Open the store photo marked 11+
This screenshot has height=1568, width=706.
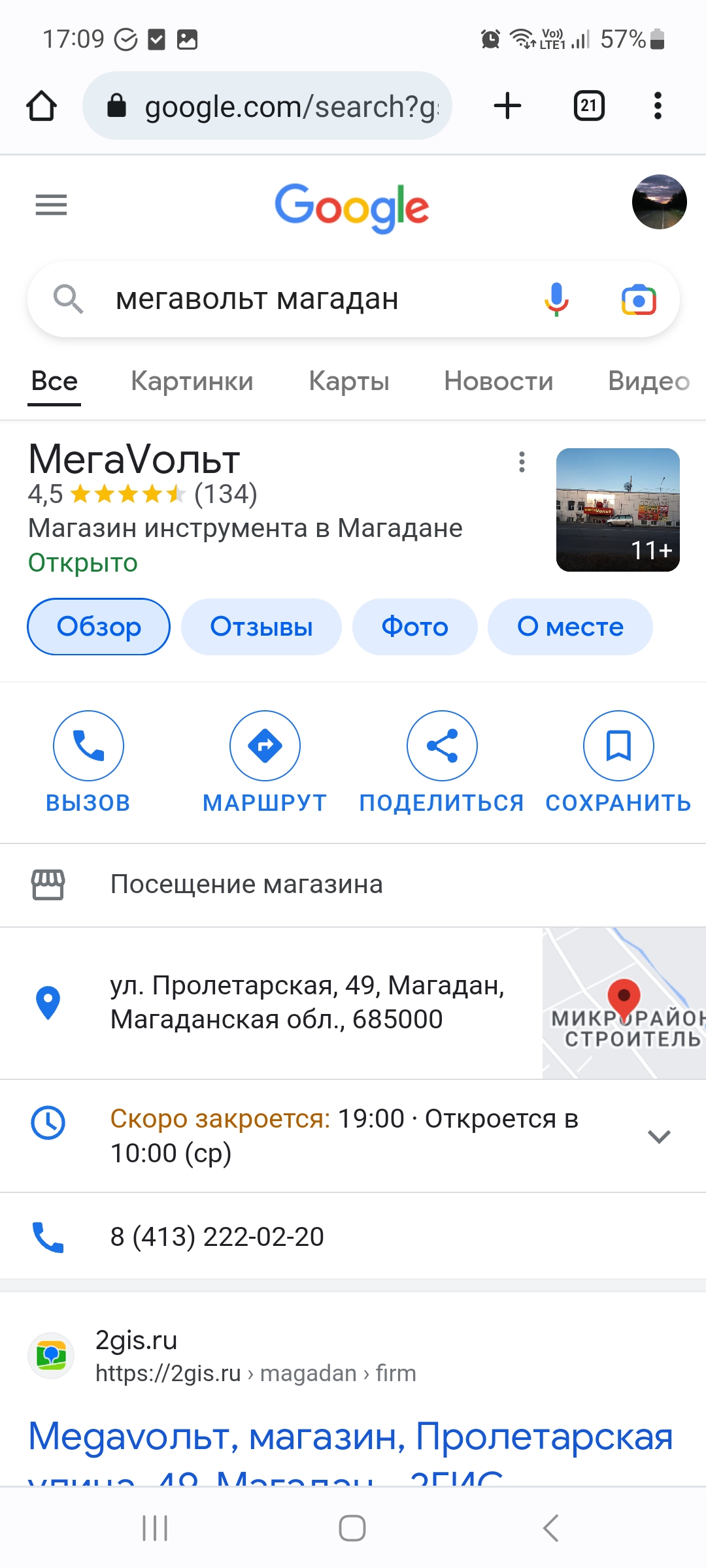618,510
